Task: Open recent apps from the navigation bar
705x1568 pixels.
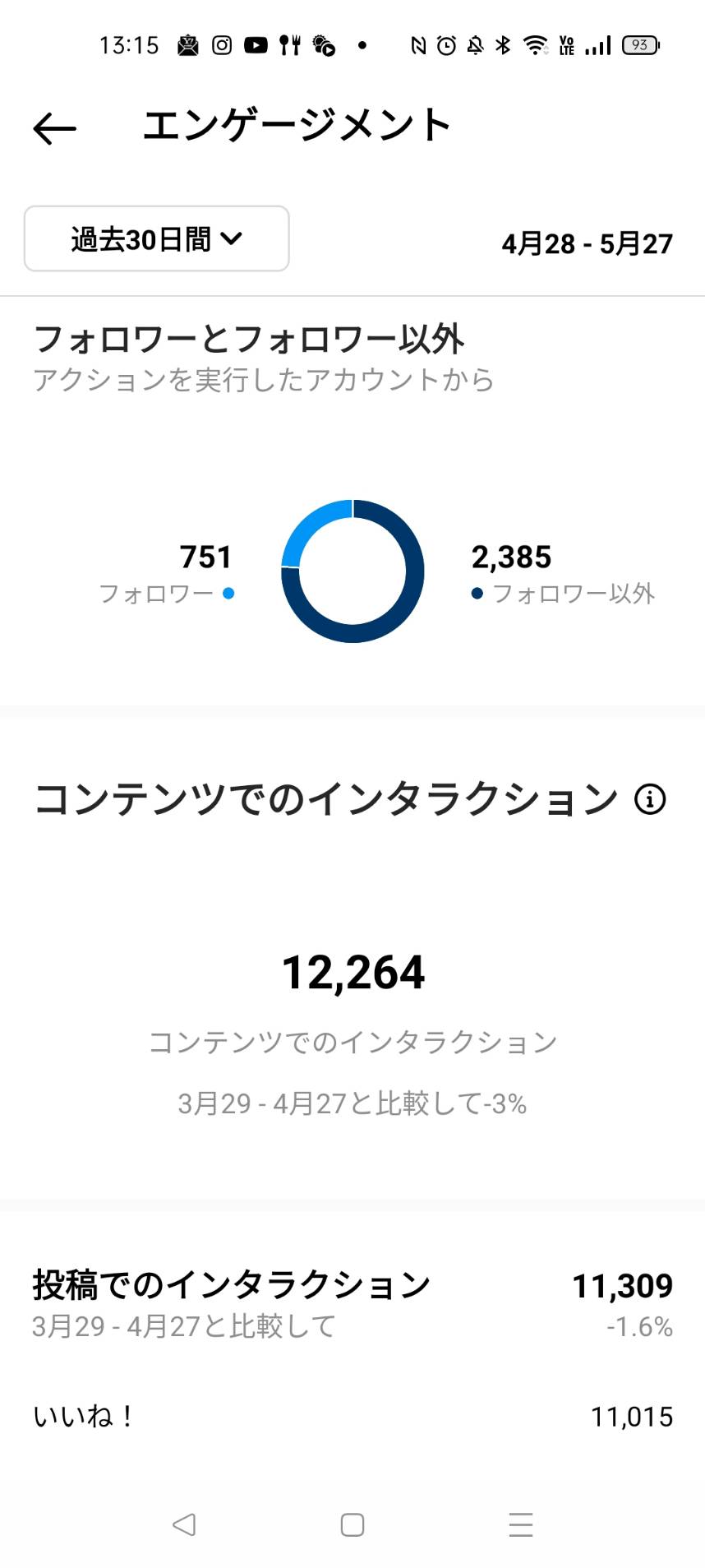Action: (521, 1524)
